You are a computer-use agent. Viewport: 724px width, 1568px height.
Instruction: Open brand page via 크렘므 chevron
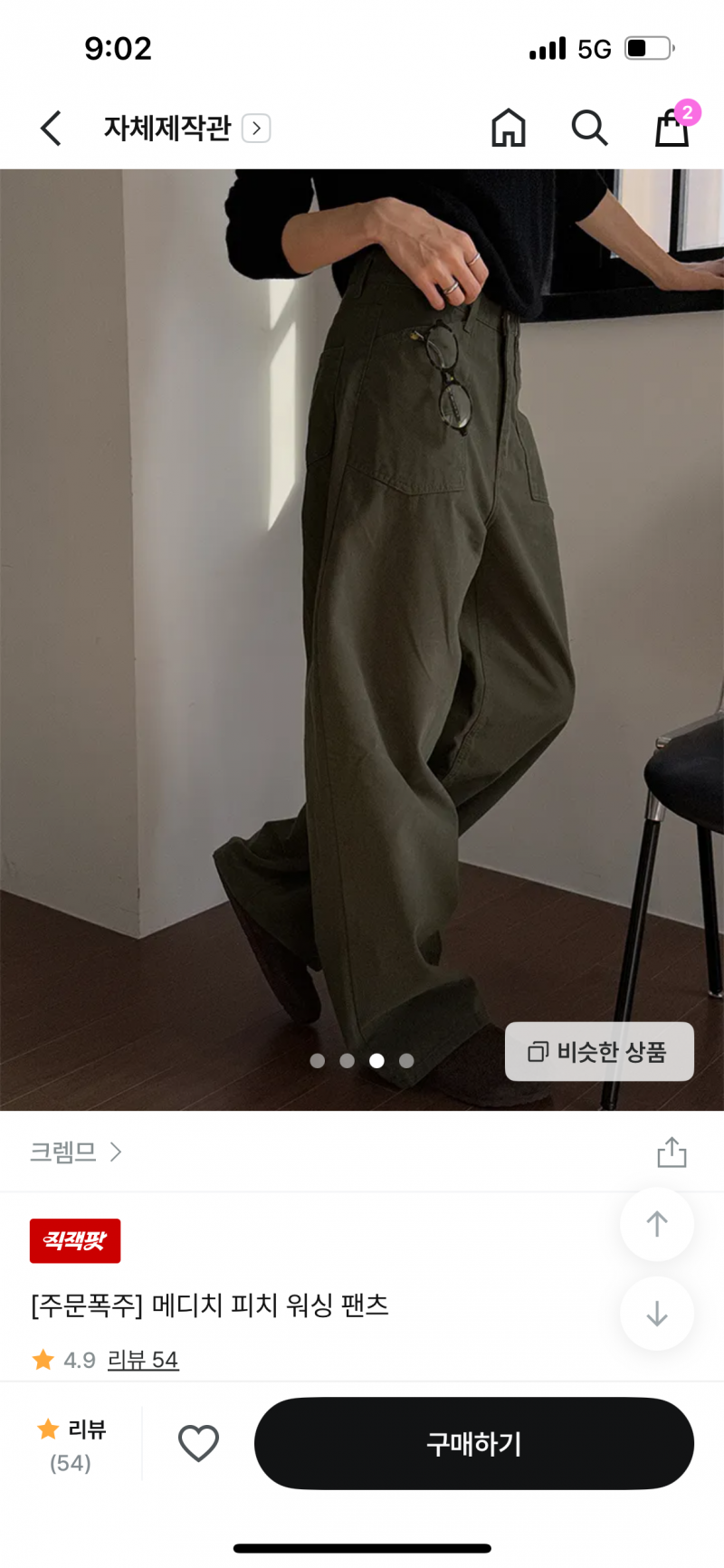coord(116,1152)
